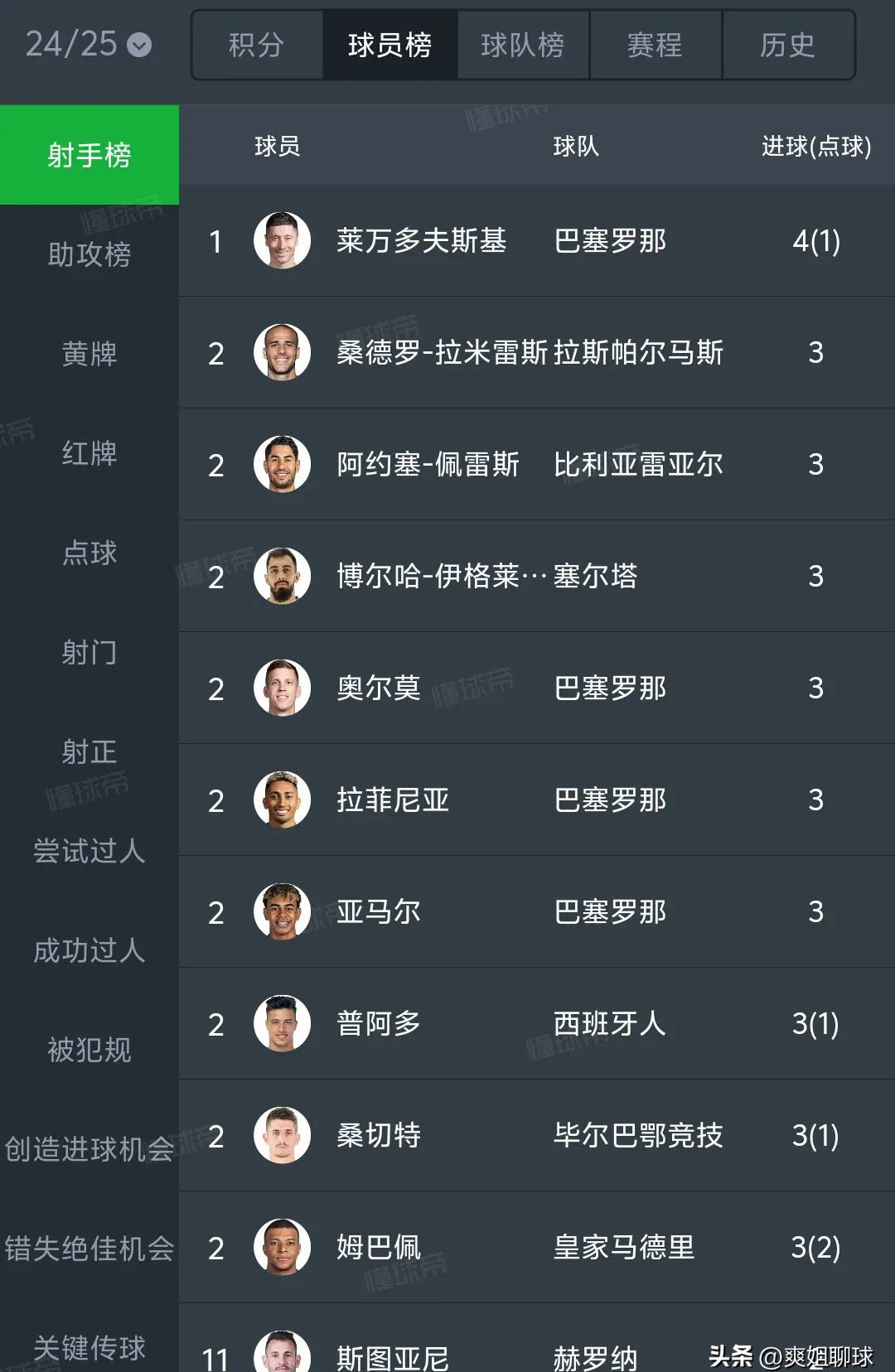Switch to the 球员榜 tab
The width and height of the screenshot is (895, 1372).
pos(389,46)
